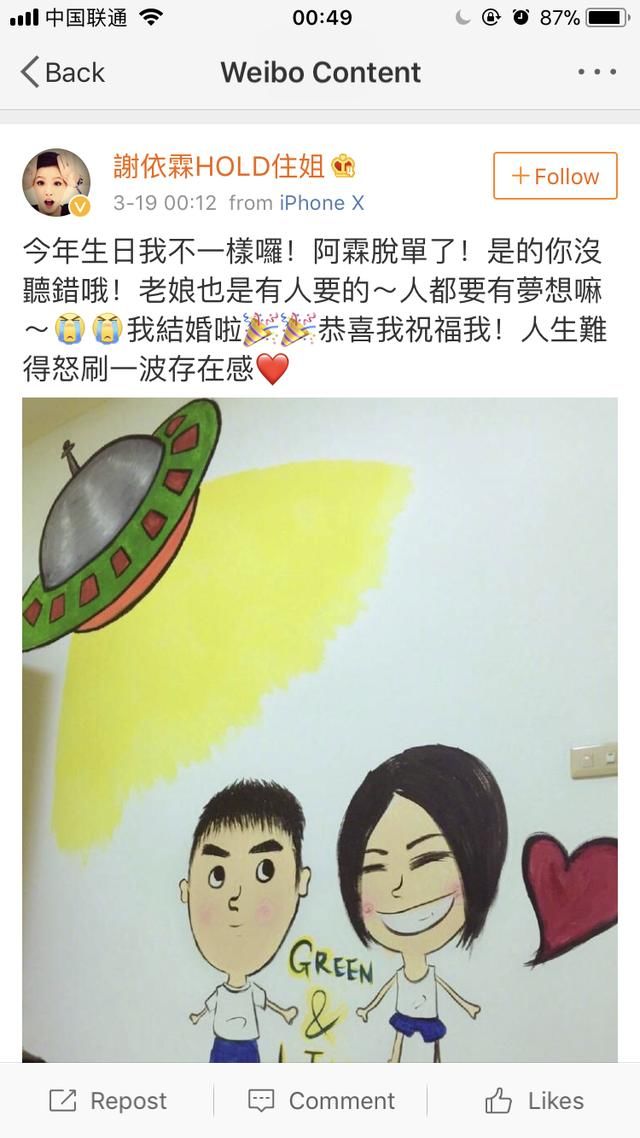Follow 謝依霖HOLD住姐
This screenshot has width=640, height=1138.
click(x=555, y=176)
